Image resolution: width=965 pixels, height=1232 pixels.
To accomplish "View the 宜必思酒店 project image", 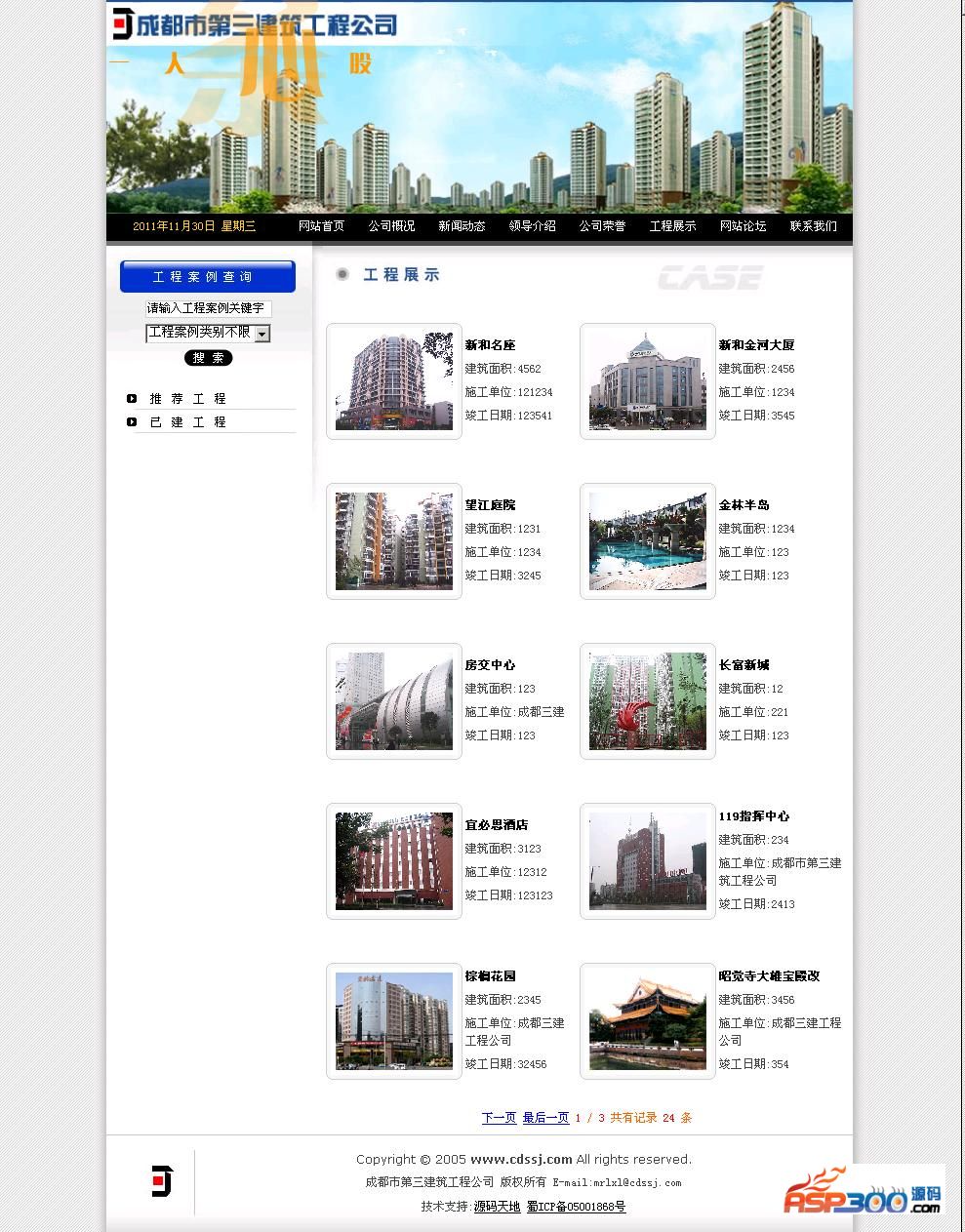I will click(394, 861).
